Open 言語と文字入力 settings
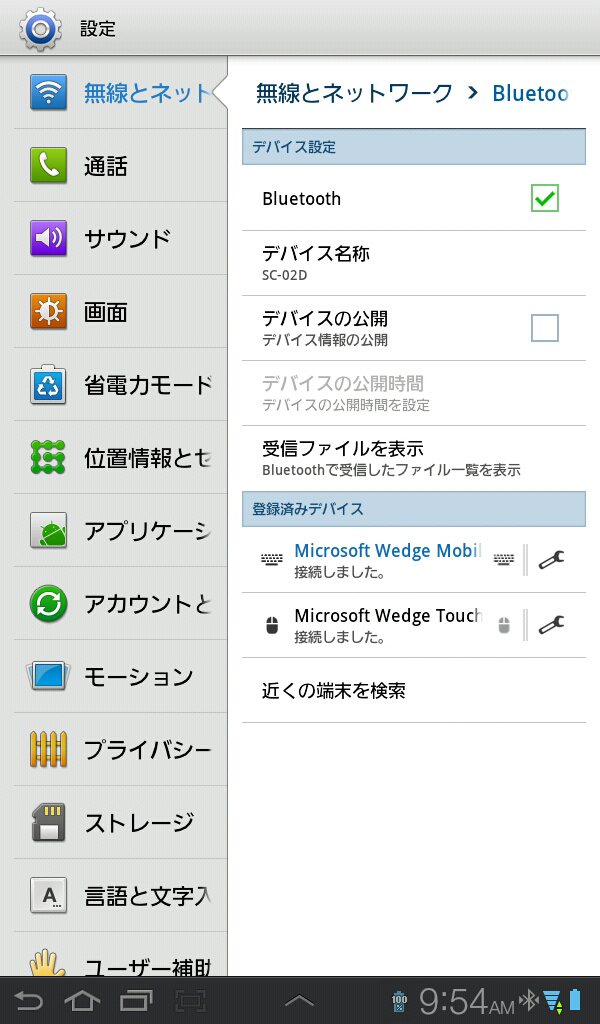 click(x=120, y=896)
